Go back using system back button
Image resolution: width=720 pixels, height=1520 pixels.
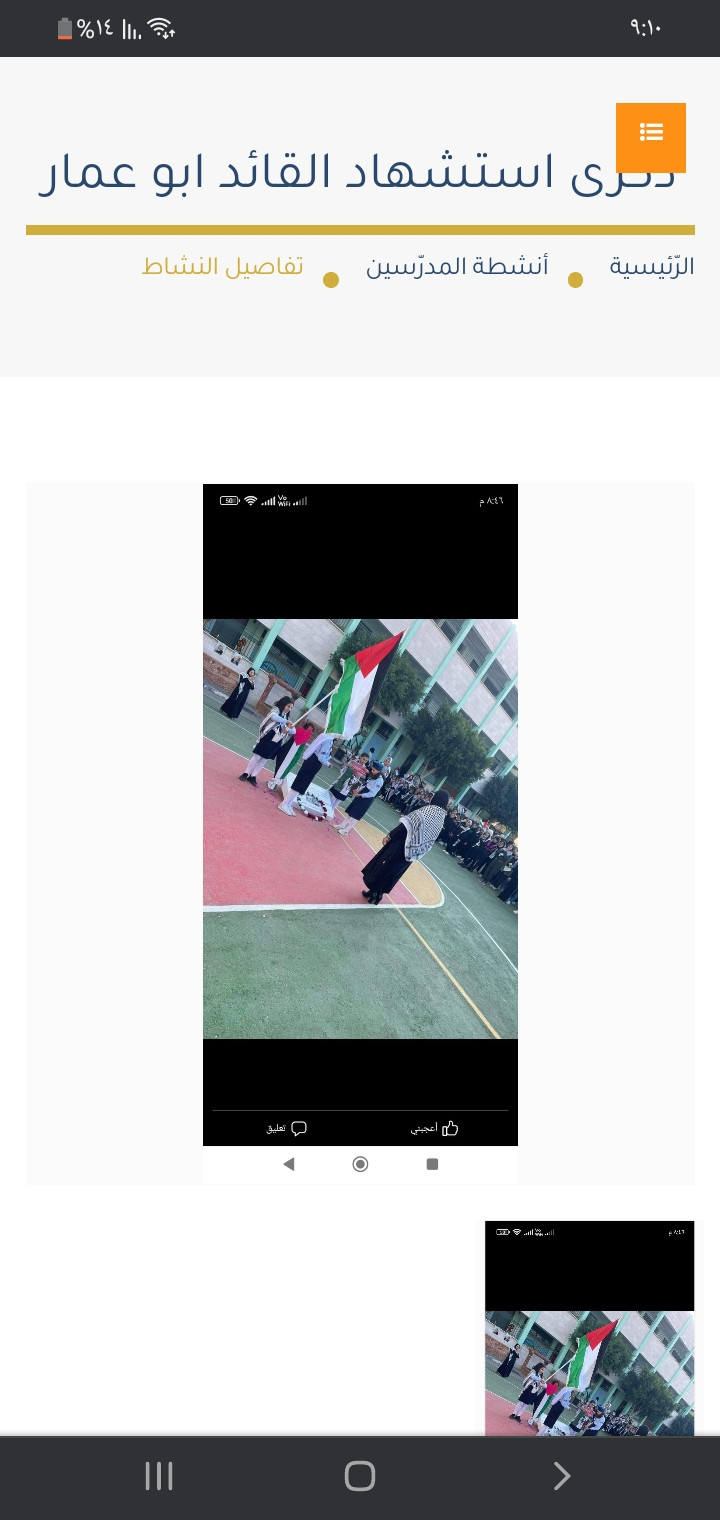(561, 1476)
